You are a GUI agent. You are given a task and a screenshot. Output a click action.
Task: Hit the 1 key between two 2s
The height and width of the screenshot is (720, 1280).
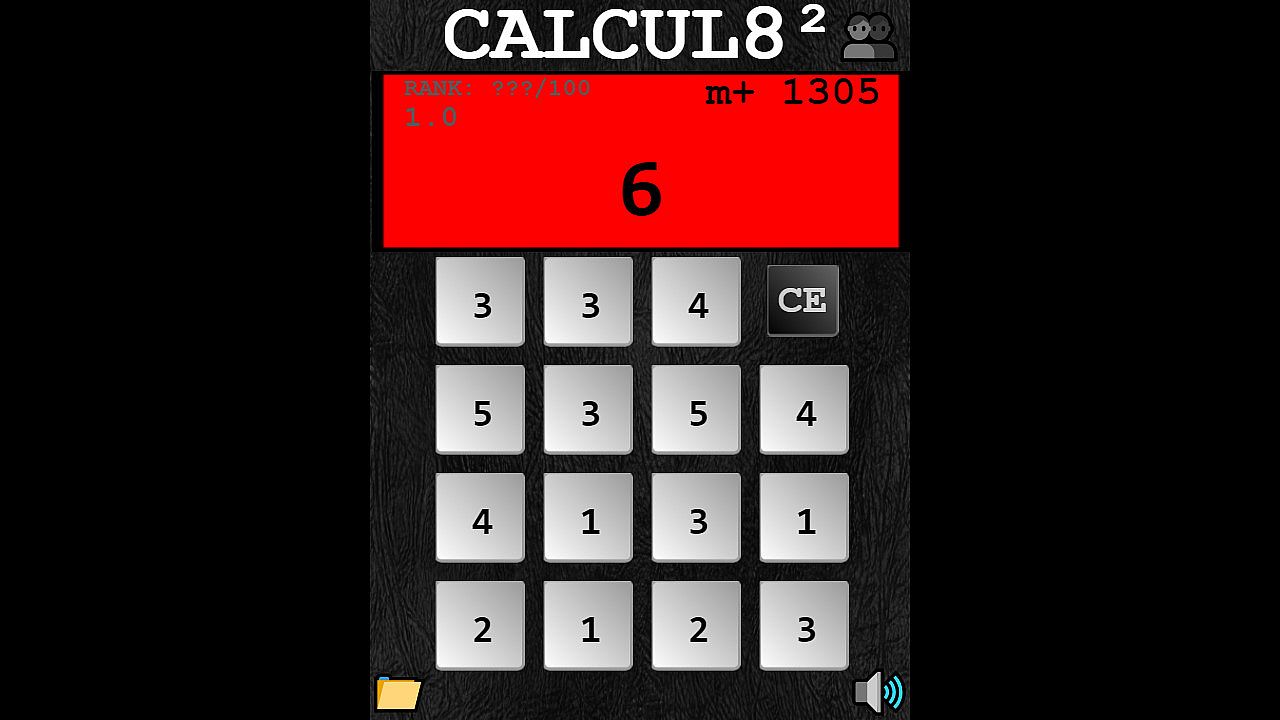pos(588,626)
